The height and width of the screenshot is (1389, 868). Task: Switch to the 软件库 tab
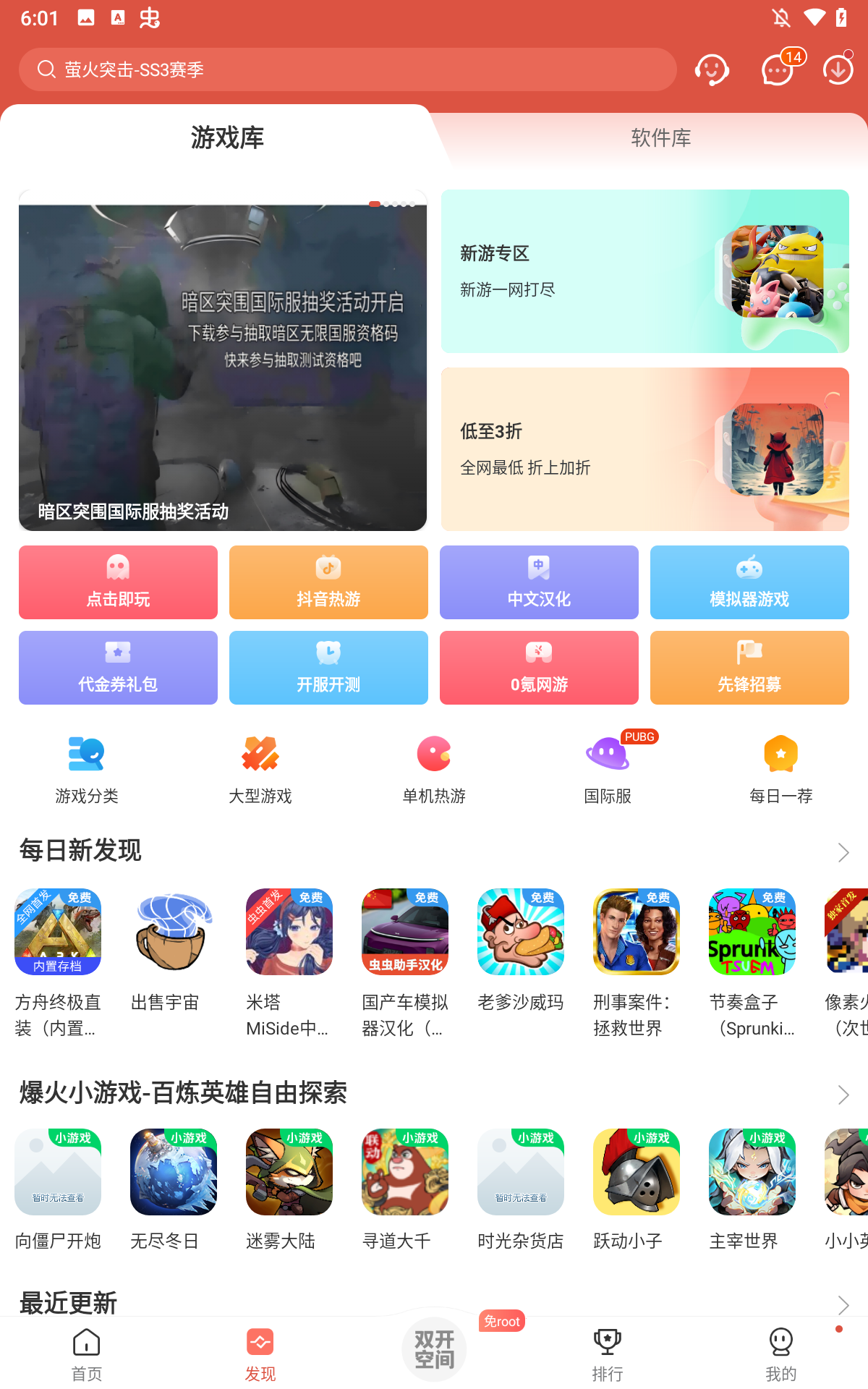pos(660,137)
